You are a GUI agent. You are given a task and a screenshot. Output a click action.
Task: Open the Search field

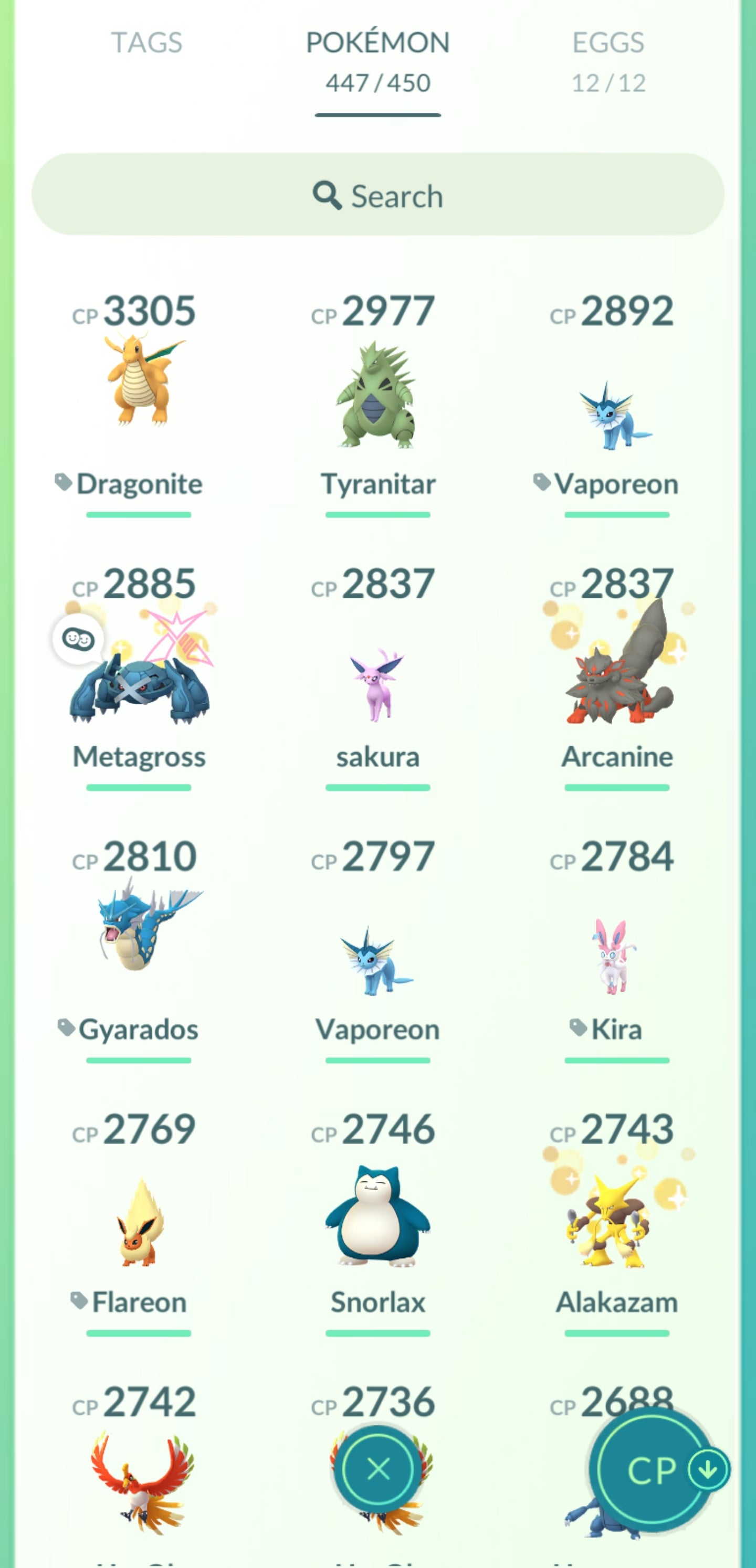(377, 195)
